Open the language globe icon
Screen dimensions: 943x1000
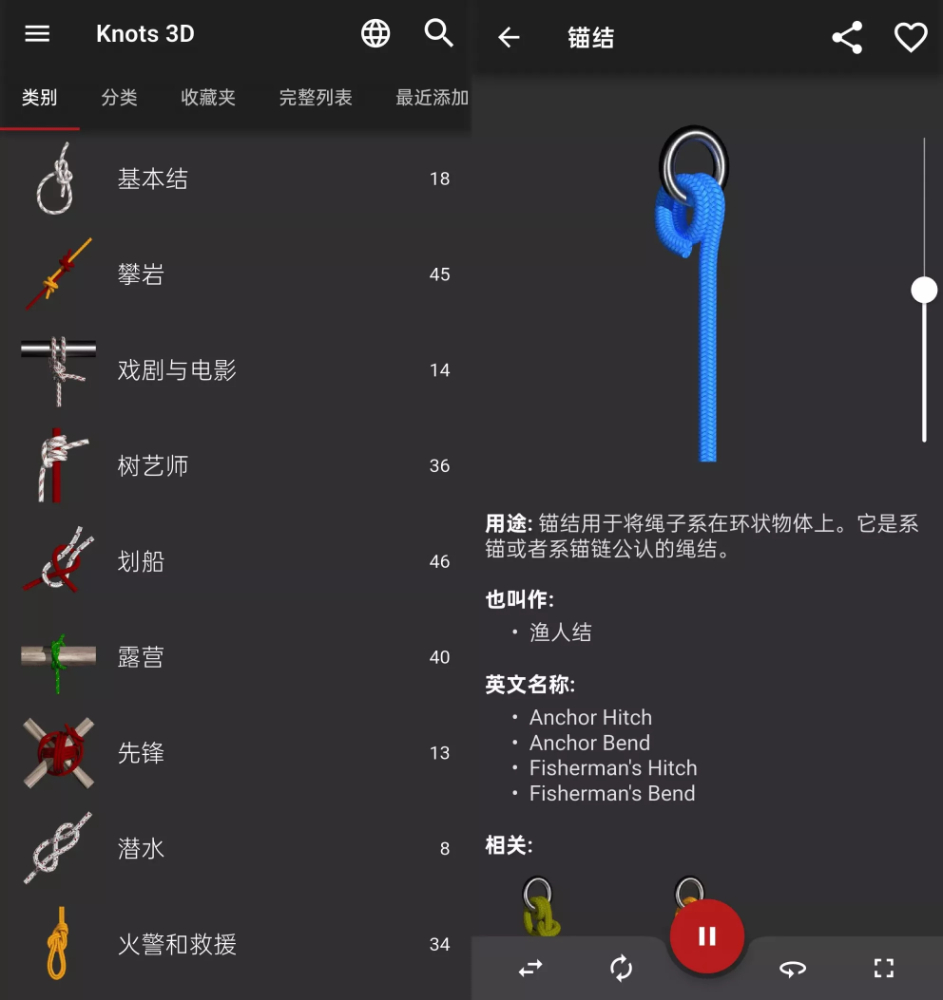point(376,34)
